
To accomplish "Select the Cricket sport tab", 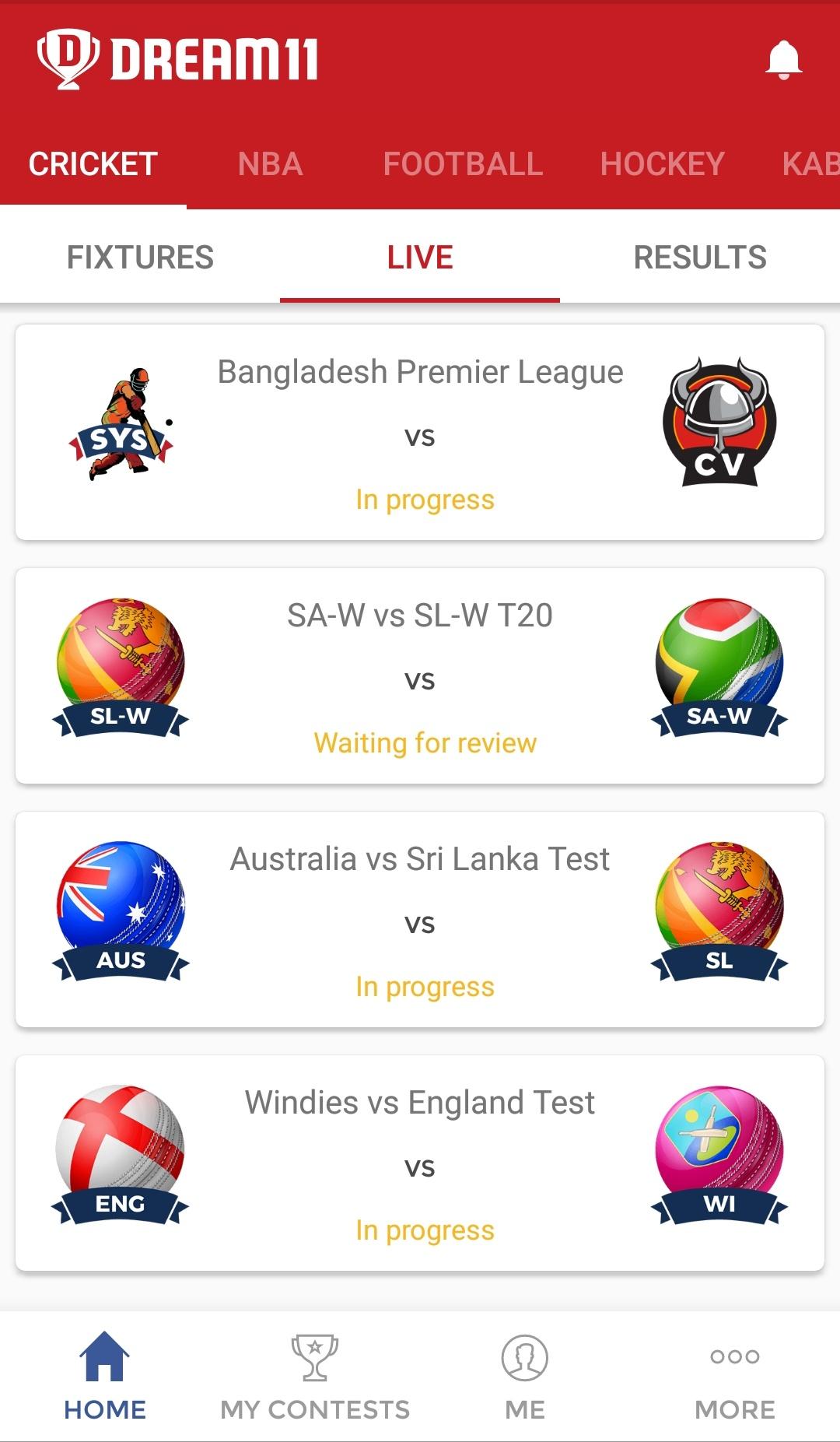I will pos(93,164).
